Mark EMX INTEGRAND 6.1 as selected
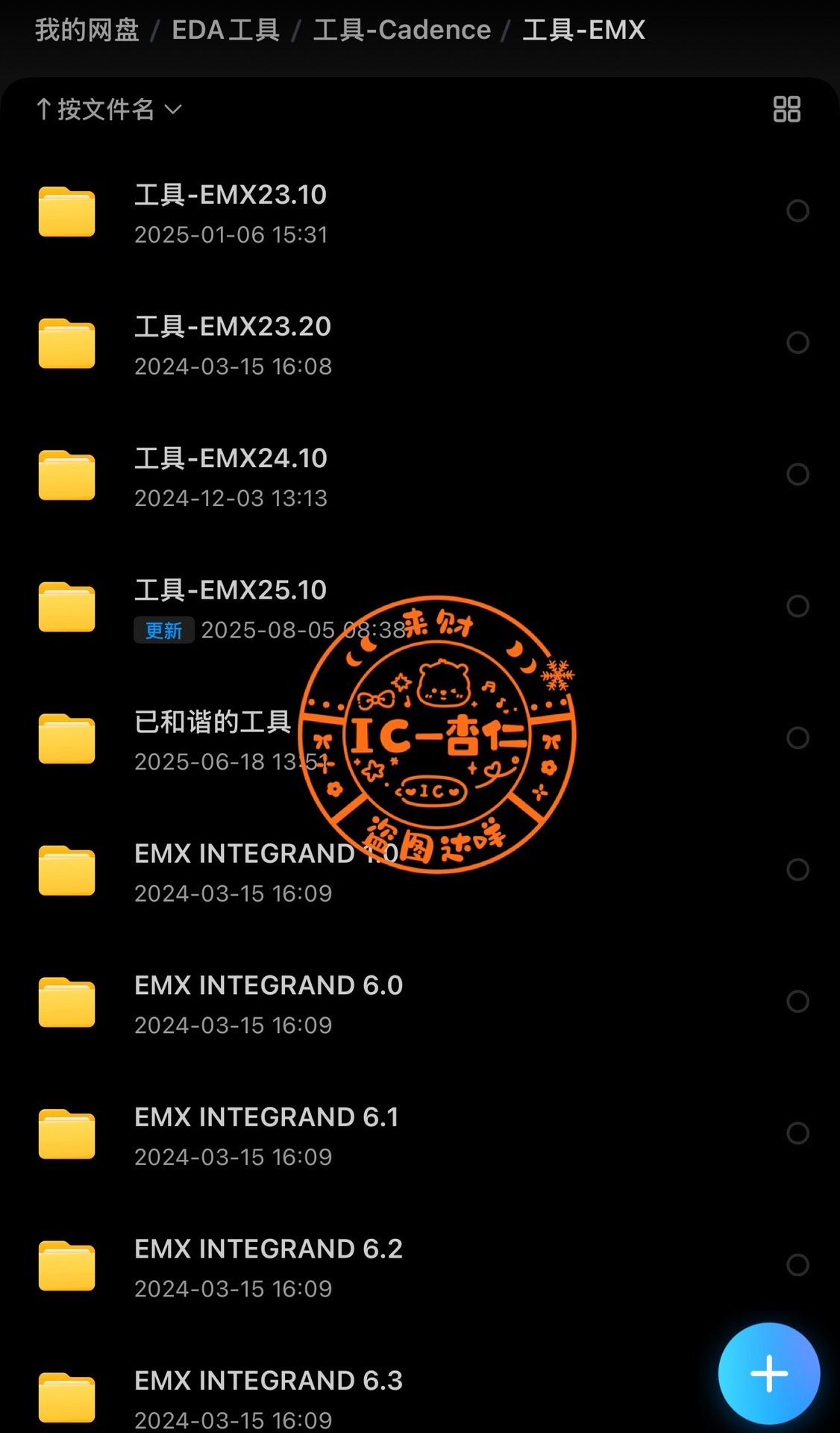Image resolution: width=840 pixels, height=1433 pixels. click(797, 1133)
